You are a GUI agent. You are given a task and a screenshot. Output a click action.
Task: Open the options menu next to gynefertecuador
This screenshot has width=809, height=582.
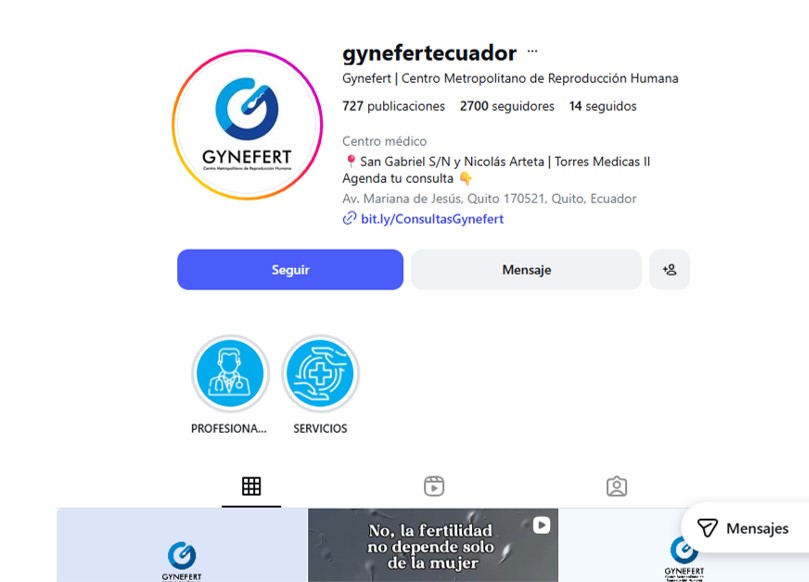[532, 52]
